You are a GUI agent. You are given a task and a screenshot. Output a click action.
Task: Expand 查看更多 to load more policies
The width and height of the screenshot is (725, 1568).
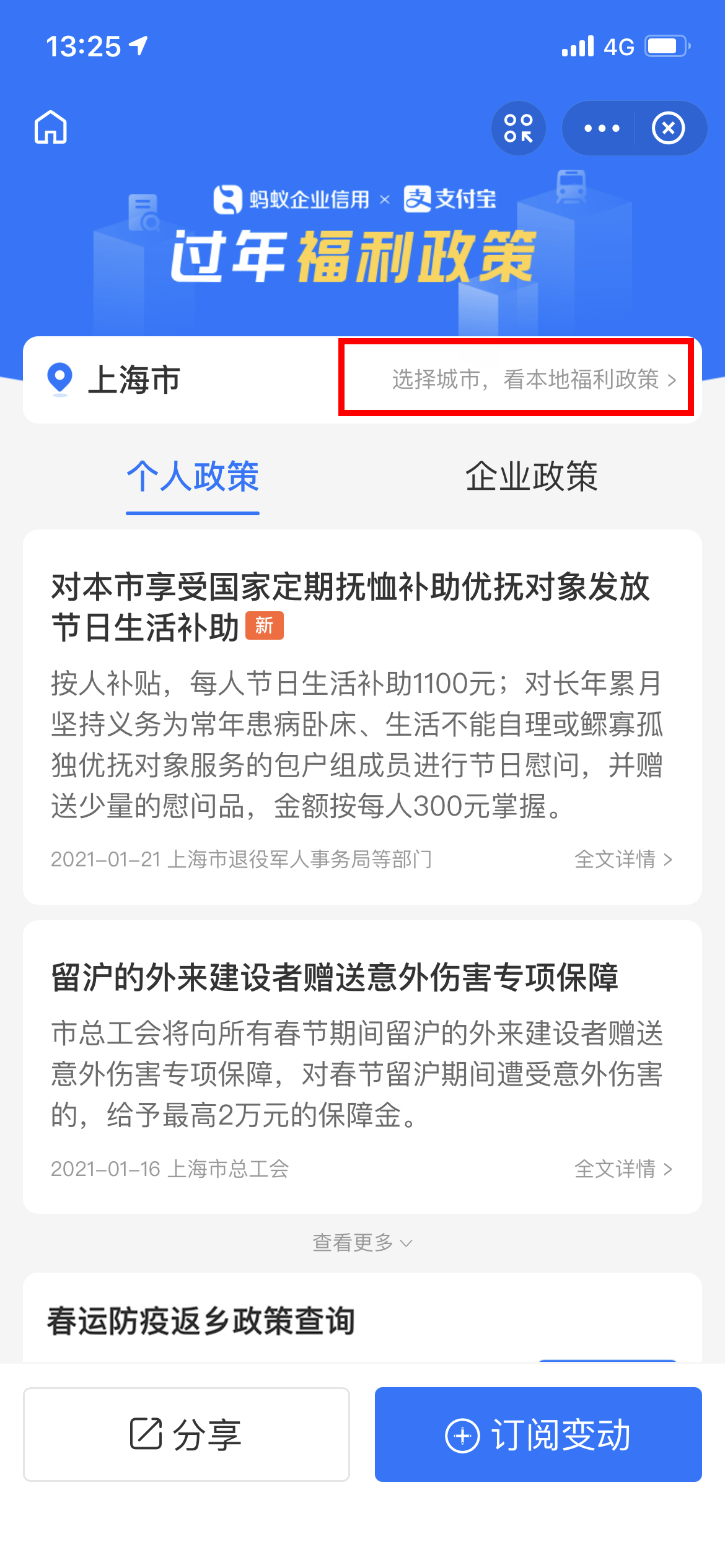362,1242
